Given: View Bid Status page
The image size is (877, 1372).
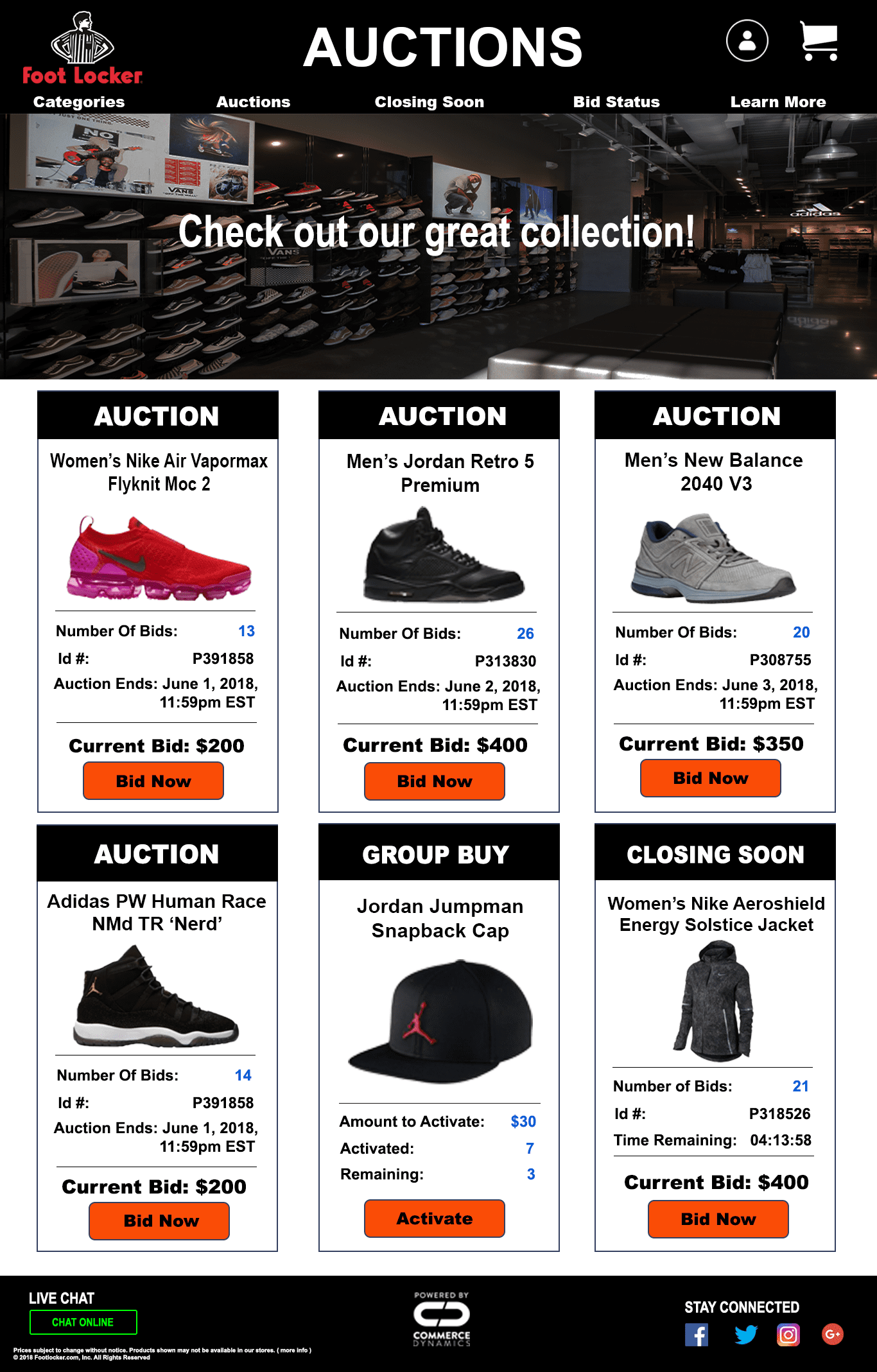Looking at the screenshot, I should point(616,102).
